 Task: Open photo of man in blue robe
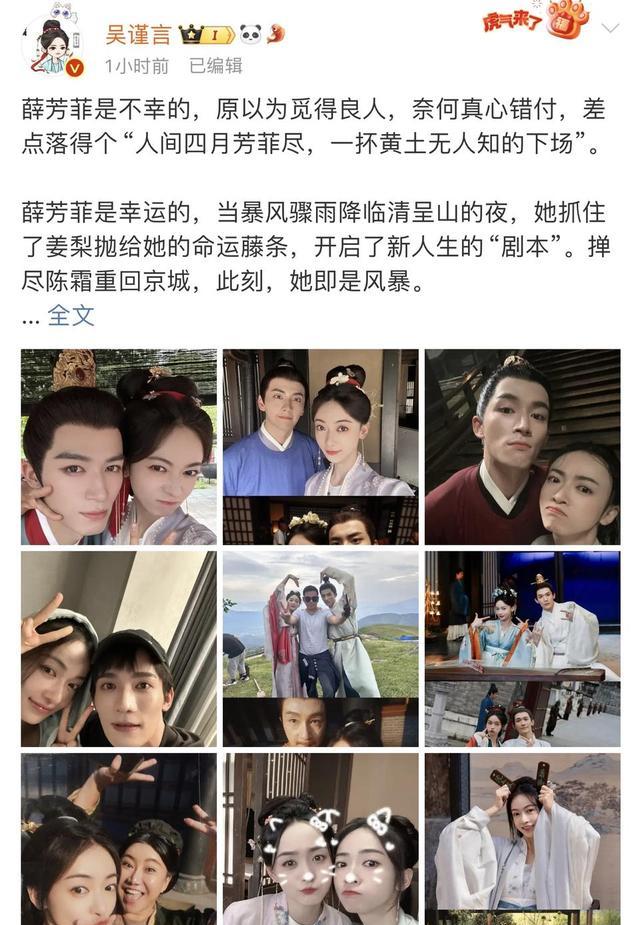[321, 446]
